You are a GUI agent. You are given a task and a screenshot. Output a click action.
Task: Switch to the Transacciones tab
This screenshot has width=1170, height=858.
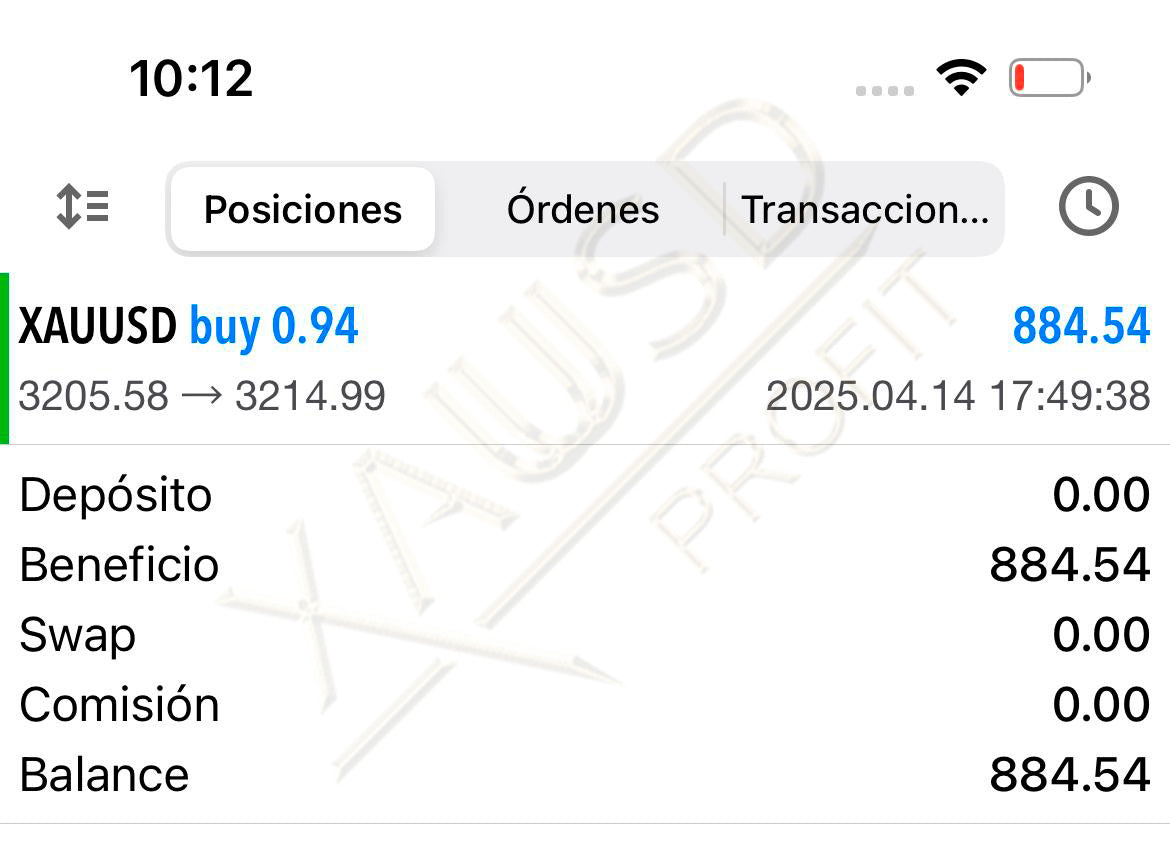click(864, 209)
